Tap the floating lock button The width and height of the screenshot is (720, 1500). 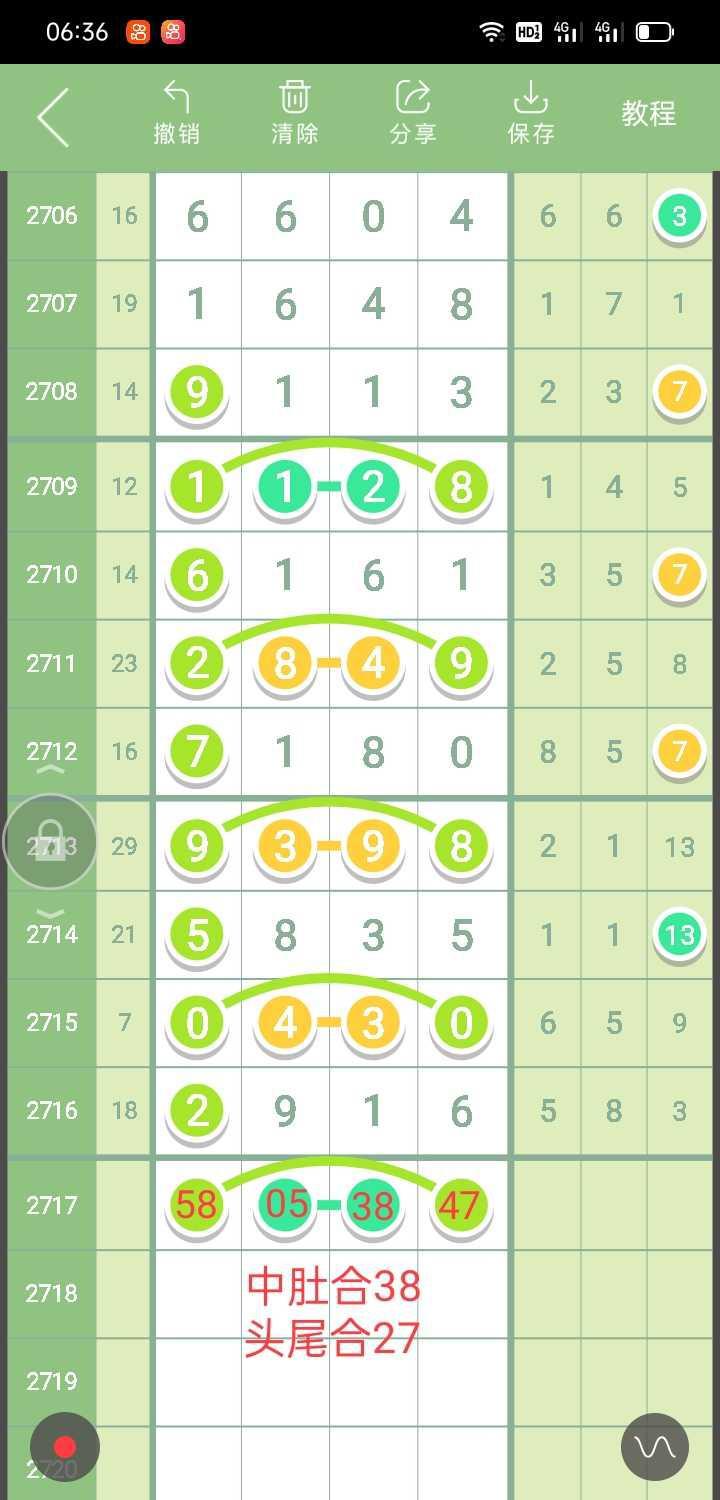tap(50, 842)
